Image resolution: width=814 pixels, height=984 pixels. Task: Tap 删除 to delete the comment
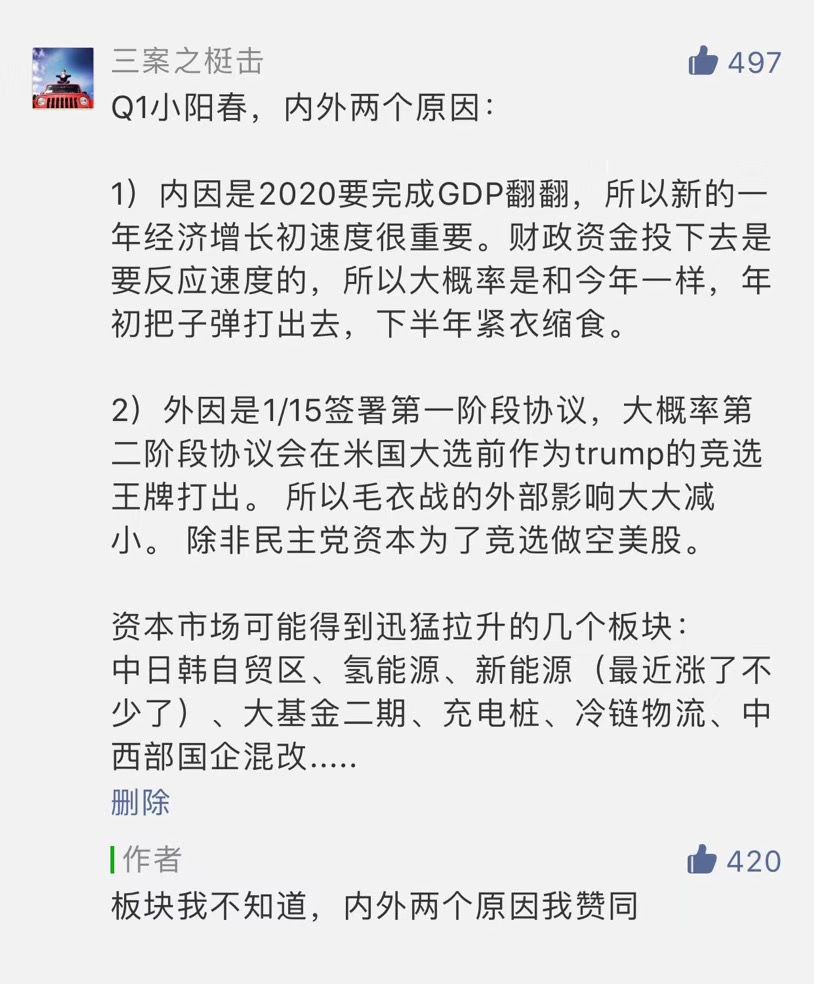pos(140,801)
